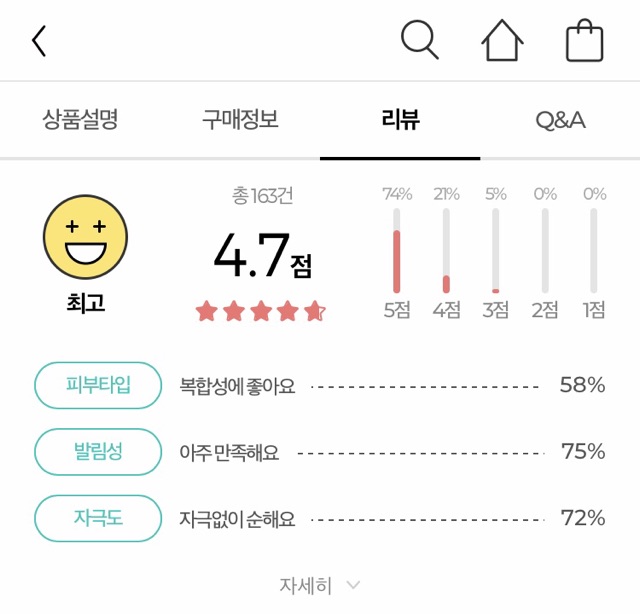Tap the 피부타입 chip

pyautogui.click(x=98, y=385)
